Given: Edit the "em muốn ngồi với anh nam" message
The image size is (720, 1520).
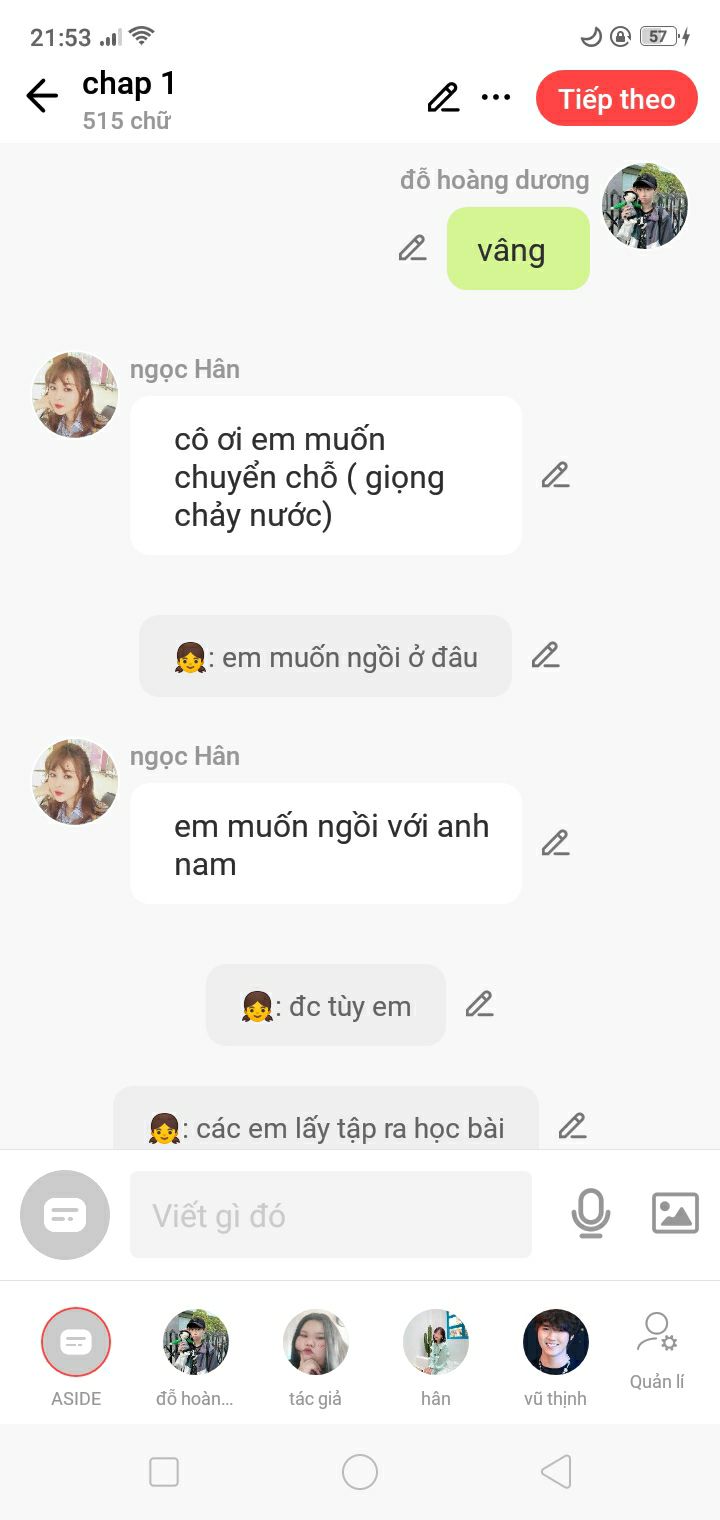Looking at the screenshot, I should pos(555,843).
